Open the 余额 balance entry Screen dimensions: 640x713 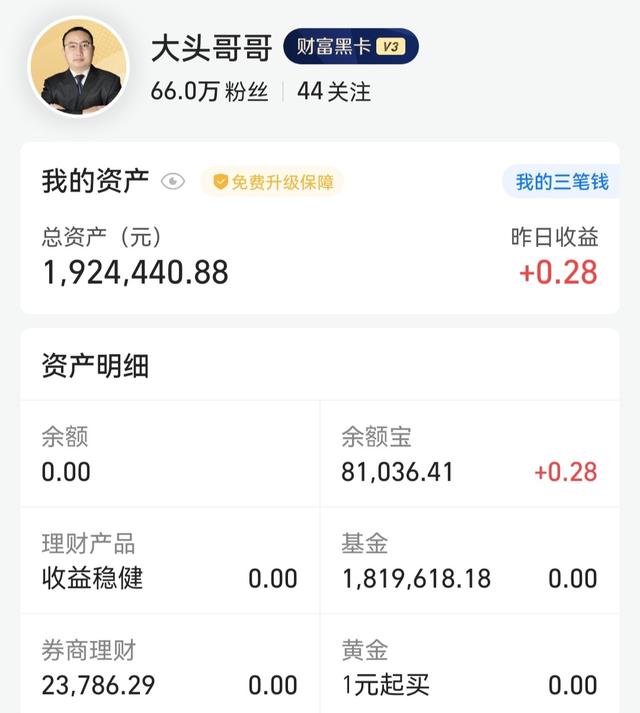pos(169,455)
